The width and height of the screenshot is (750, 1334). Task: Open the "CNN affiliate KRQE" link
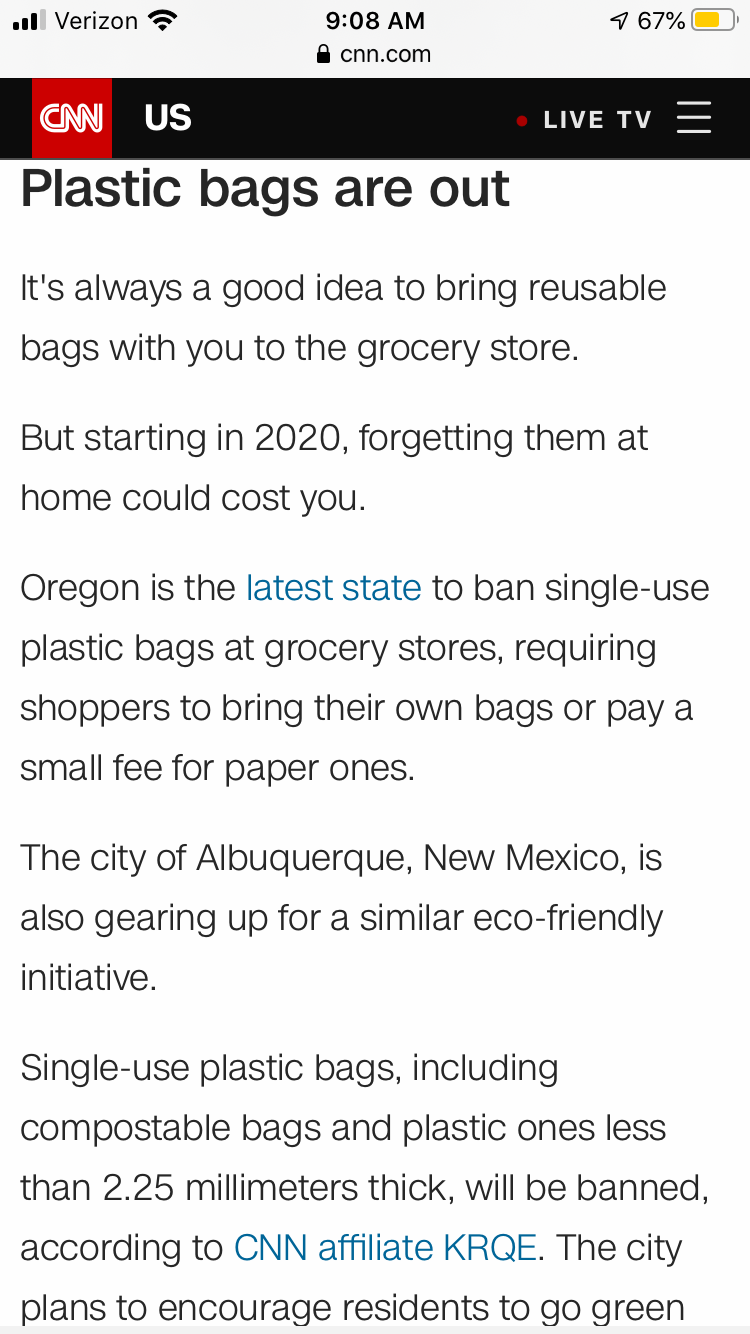point(385,1247)
